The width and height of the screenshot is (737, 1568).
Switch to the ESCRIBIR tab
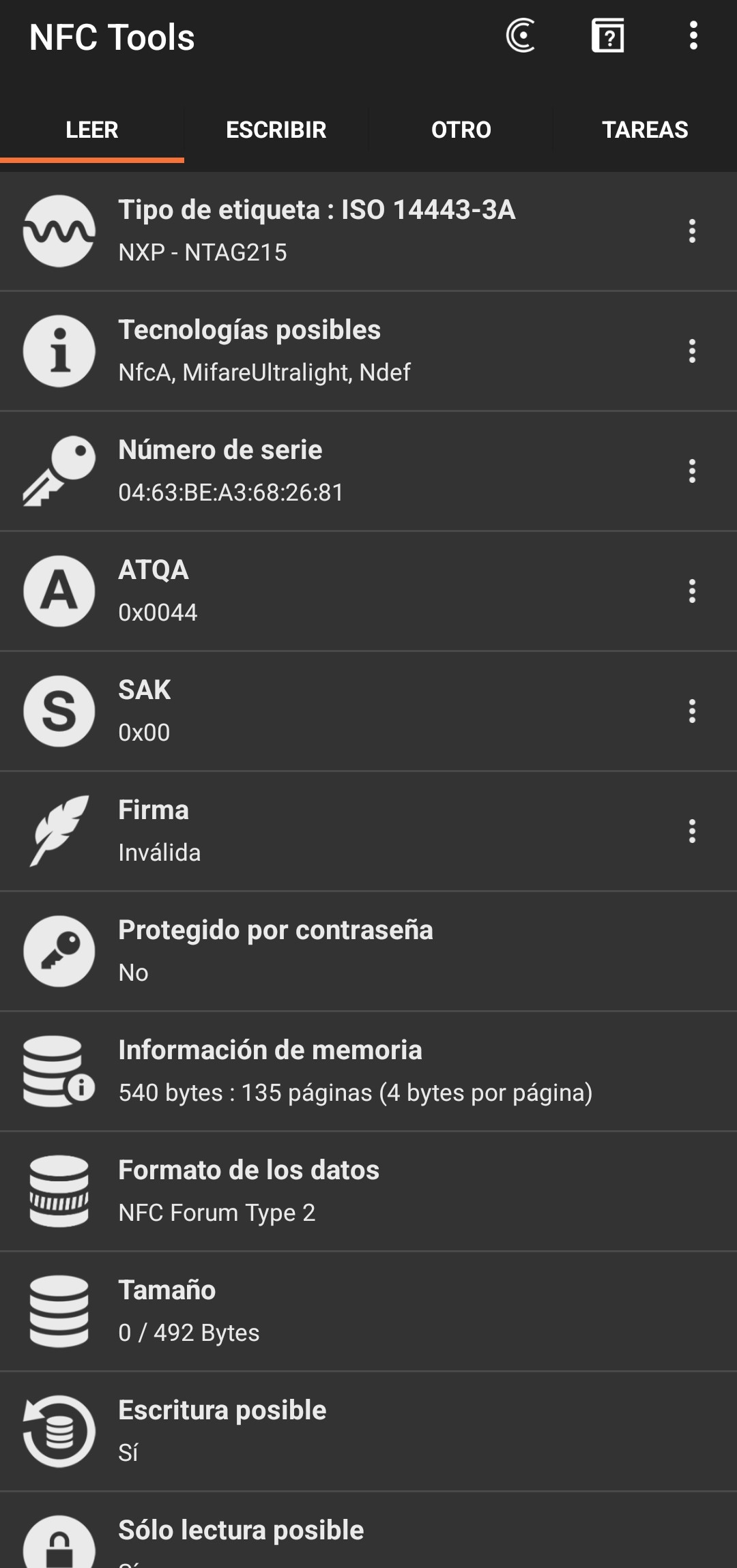pyautogui.click(x=276, y=130)
